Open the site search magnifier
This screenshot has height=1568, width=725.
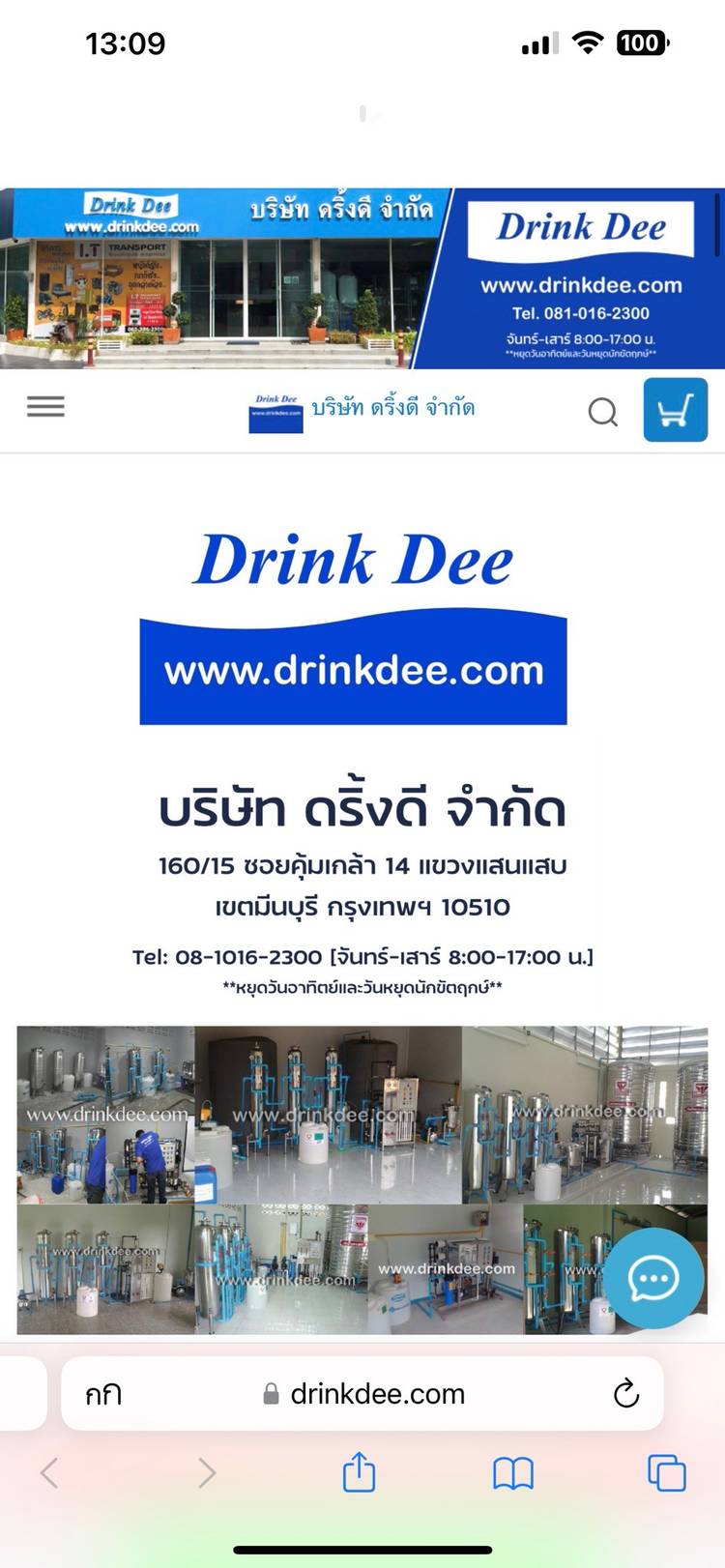pyautogui.click(x=602, y=412)
